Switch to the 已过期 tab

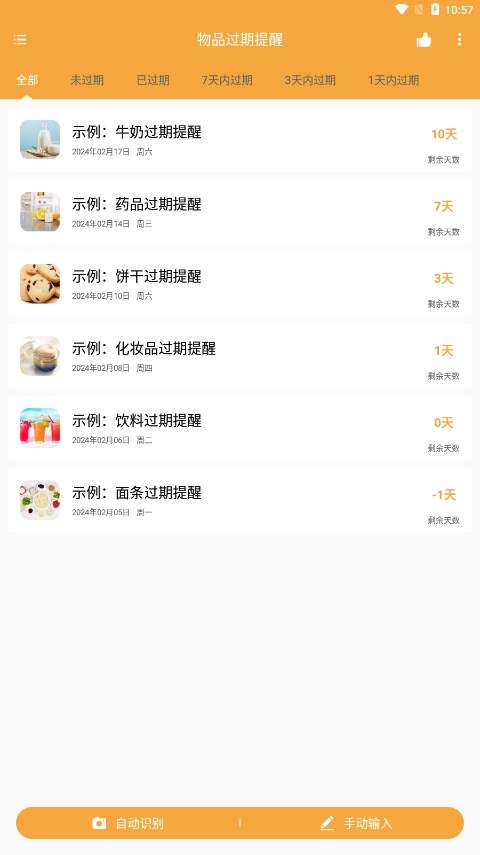coord(153,80)
